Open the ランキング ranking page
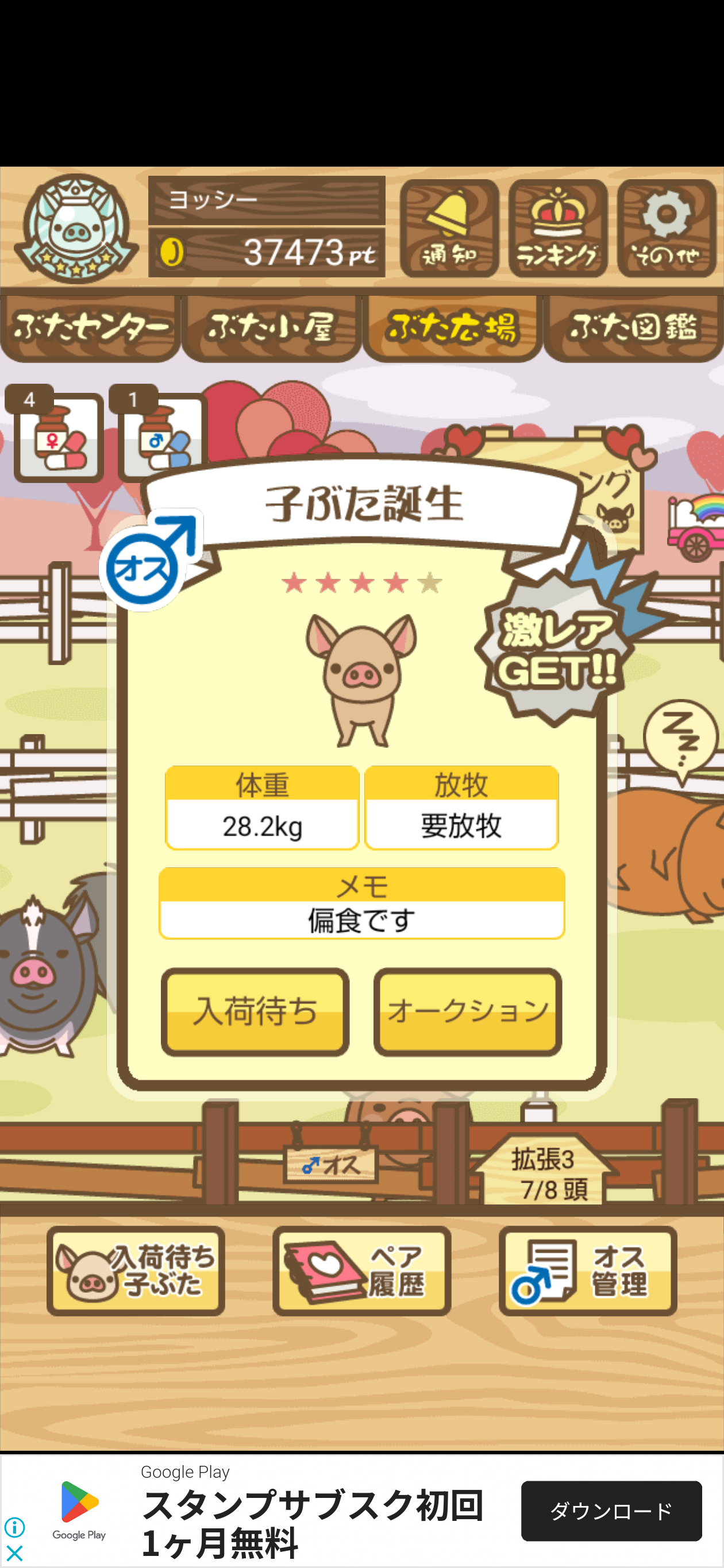This screenshot has height=1568, width=724. point(557,228)
